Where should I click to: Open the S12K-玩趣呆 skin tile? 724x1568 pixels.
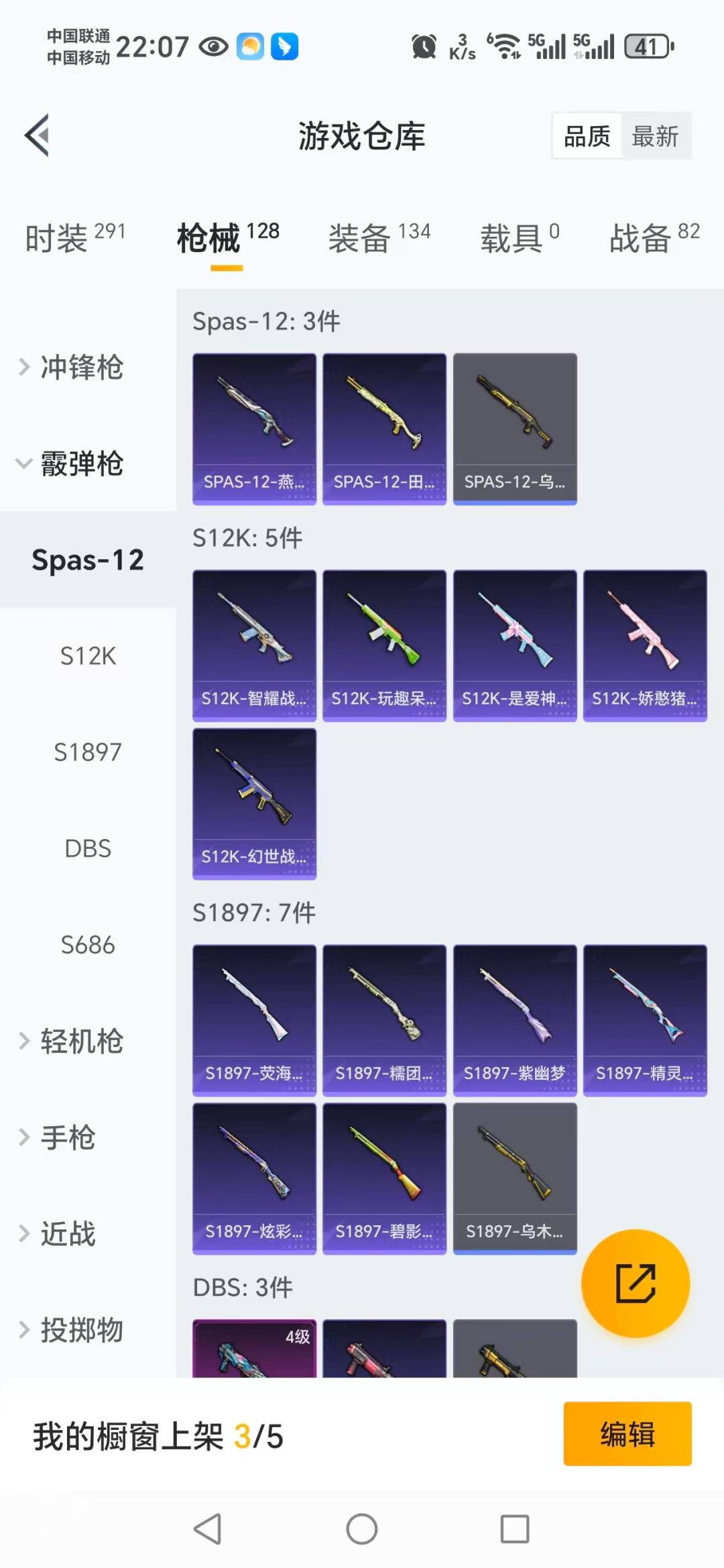(x=384, y=645)
